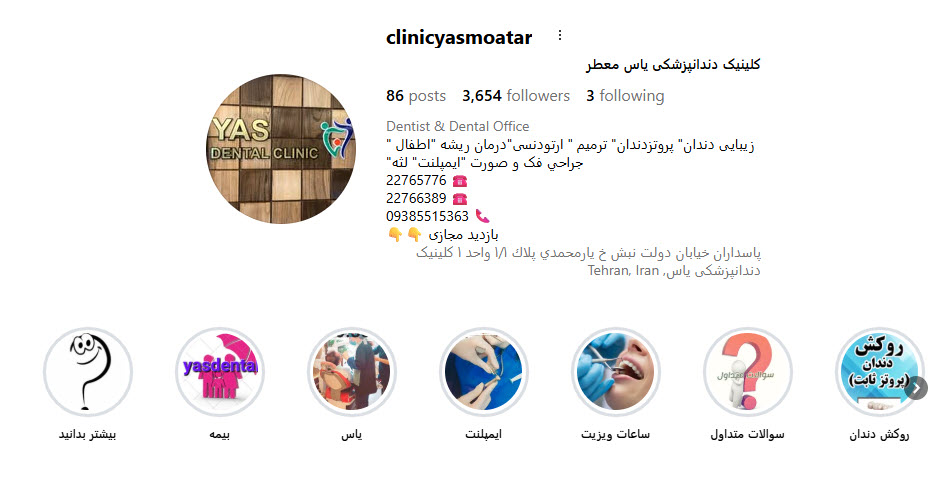This screenshot has height=494, width=934.
Task: Show the 3 following list
Action: [625, 96]
